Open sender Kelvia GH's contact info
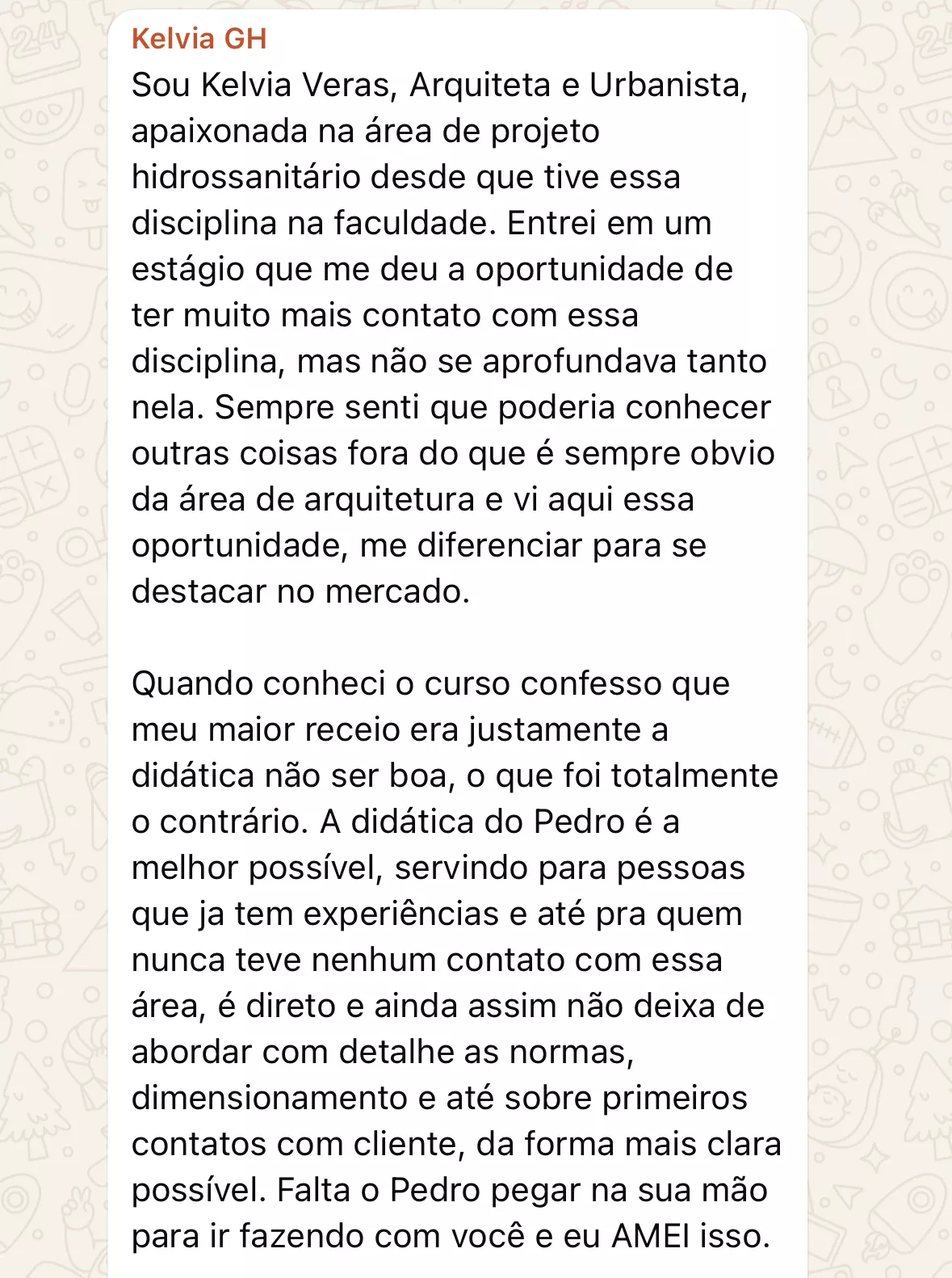Image resolution: width=952 pixels, height=1278 pixels. (199, 39)
